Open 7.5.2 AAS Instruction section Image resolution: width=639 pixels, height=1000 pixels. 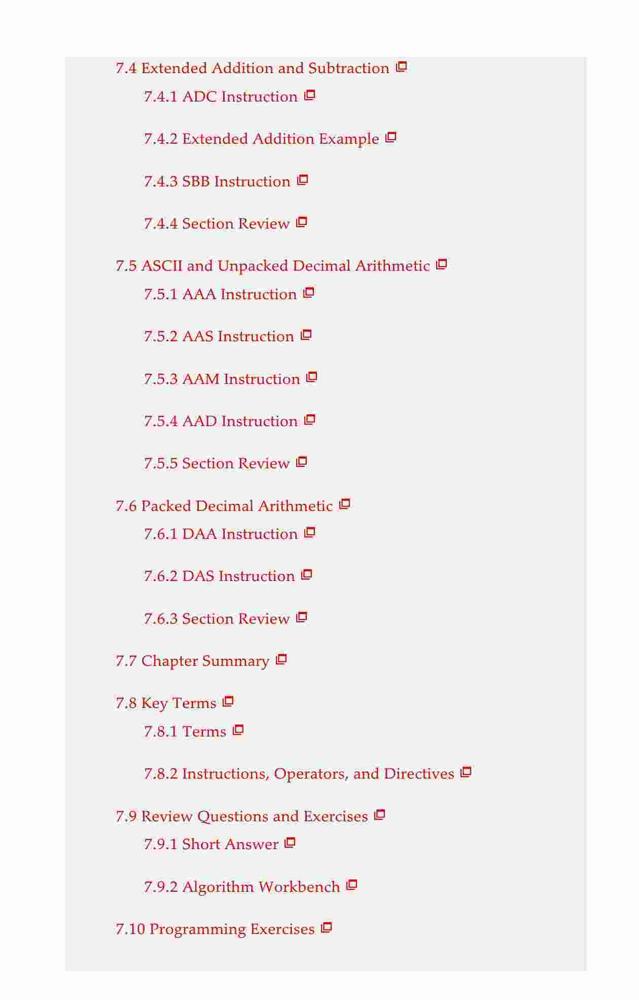pyautogui.click(x=219, y=337)
